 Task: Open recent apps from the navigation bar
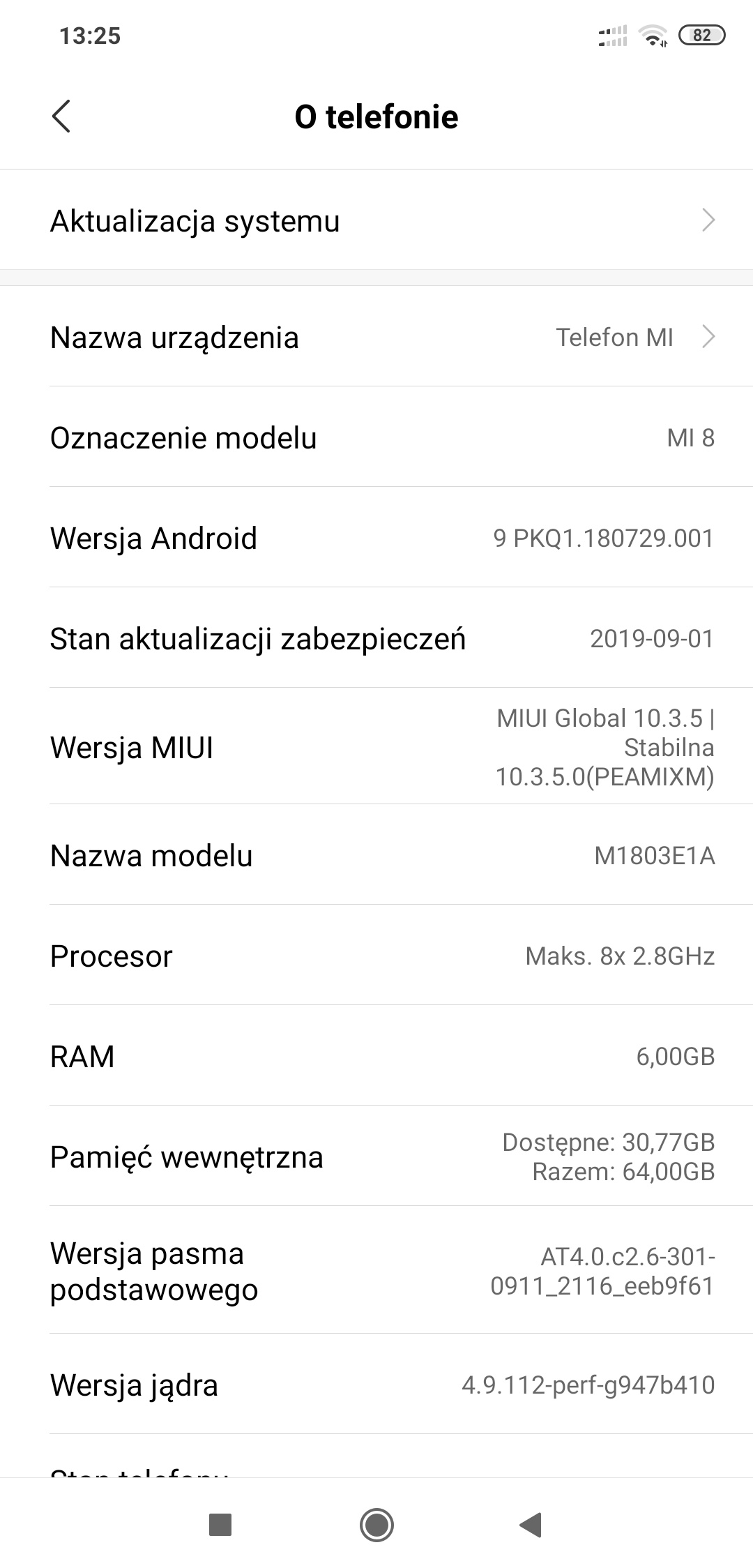[x=220, y=1525]
